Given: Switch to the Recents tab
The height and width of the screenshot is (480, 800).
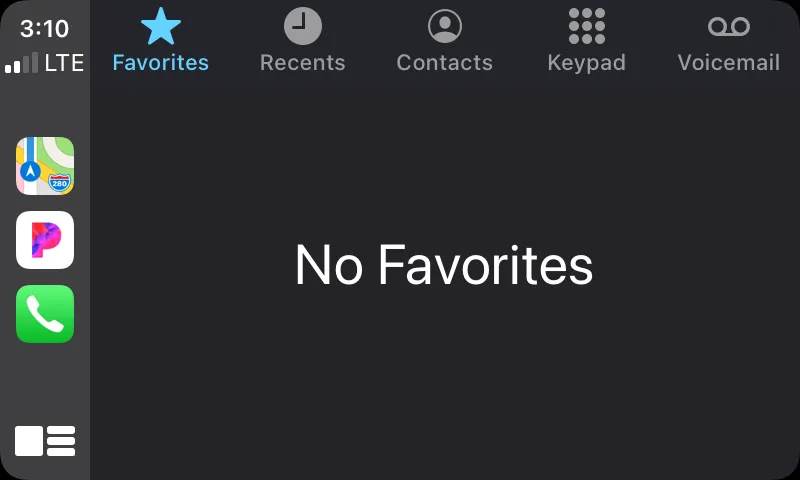Looking at the screenshot, I should click(302, 40).
